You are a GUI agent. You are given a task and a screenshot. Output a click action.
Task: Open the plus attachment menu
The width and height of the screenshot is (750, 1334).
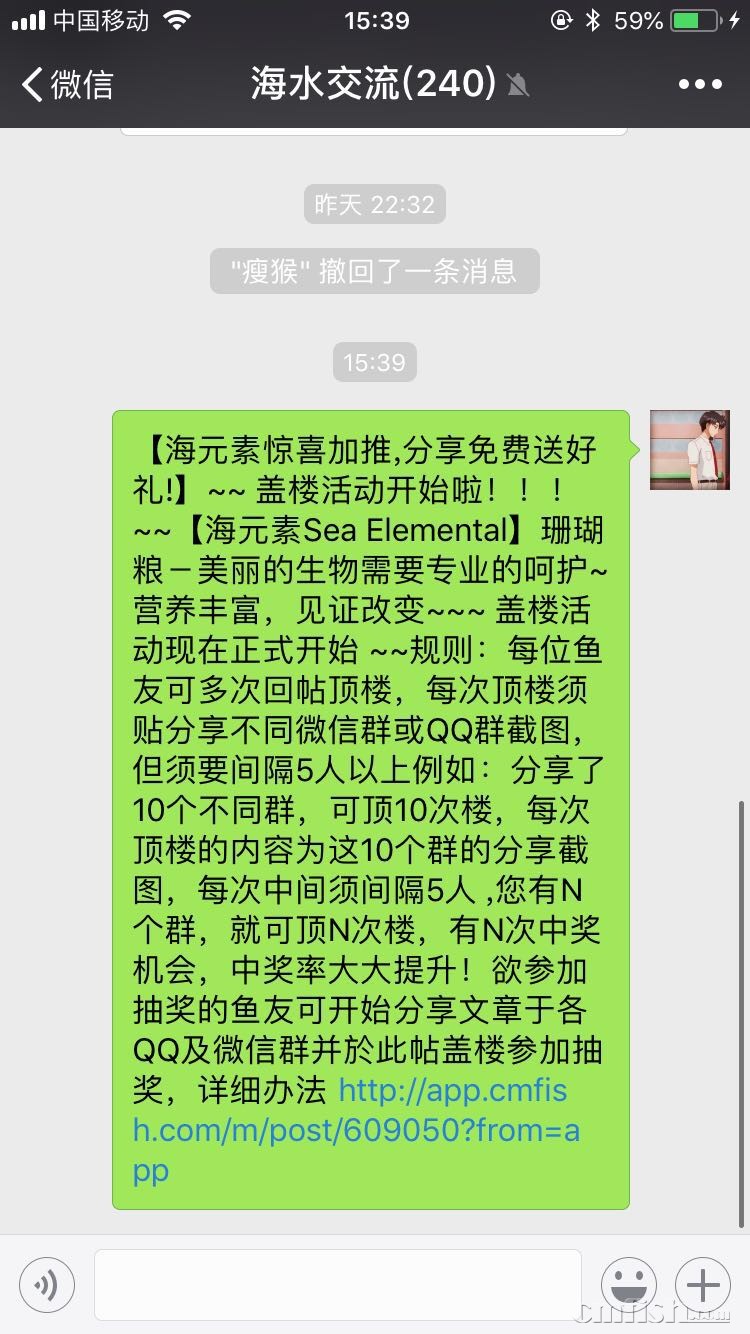tap(703, 1284)
